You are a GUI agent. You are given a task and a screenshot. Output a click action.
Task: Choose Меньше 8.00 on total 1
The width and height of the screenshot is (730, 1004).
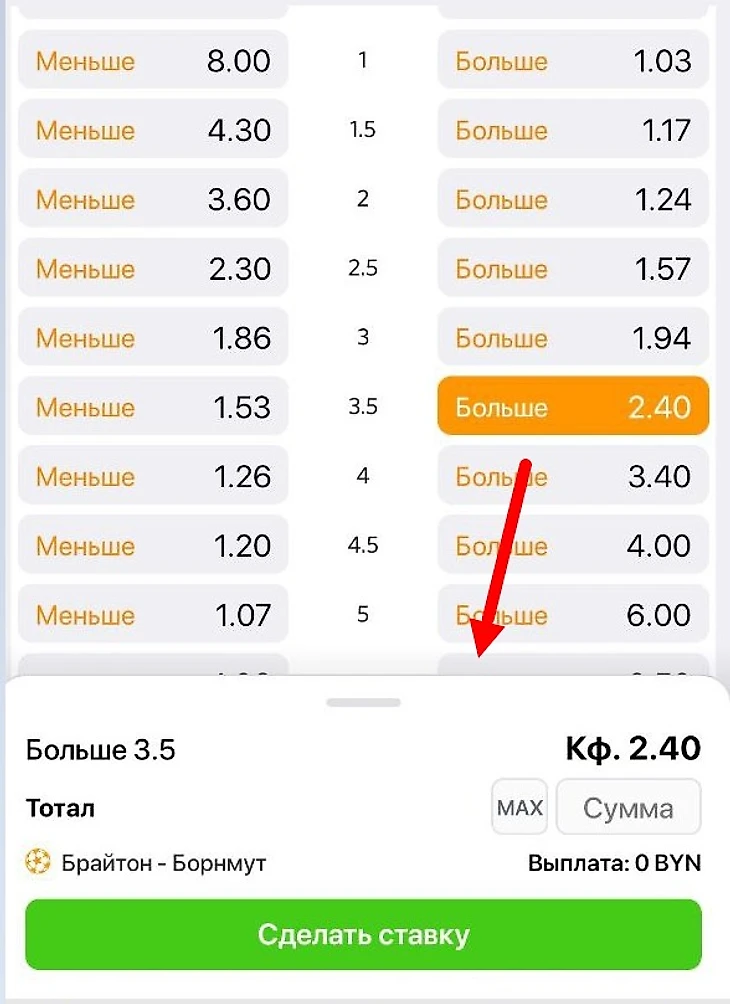pyautogui.click(x=153, y=61)
